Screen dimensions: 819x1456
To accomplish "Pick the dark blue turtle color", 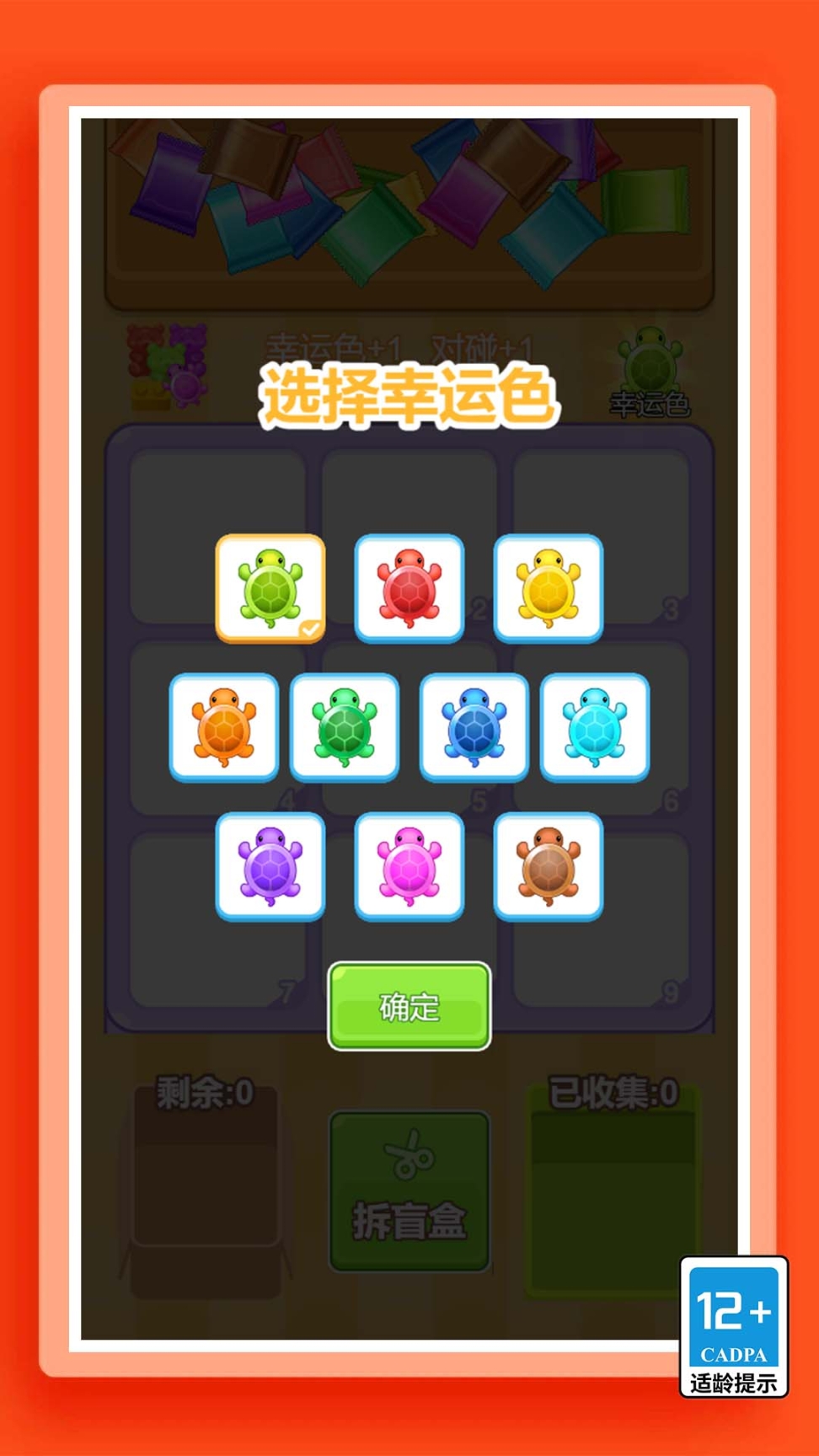I will click(474, 727).
